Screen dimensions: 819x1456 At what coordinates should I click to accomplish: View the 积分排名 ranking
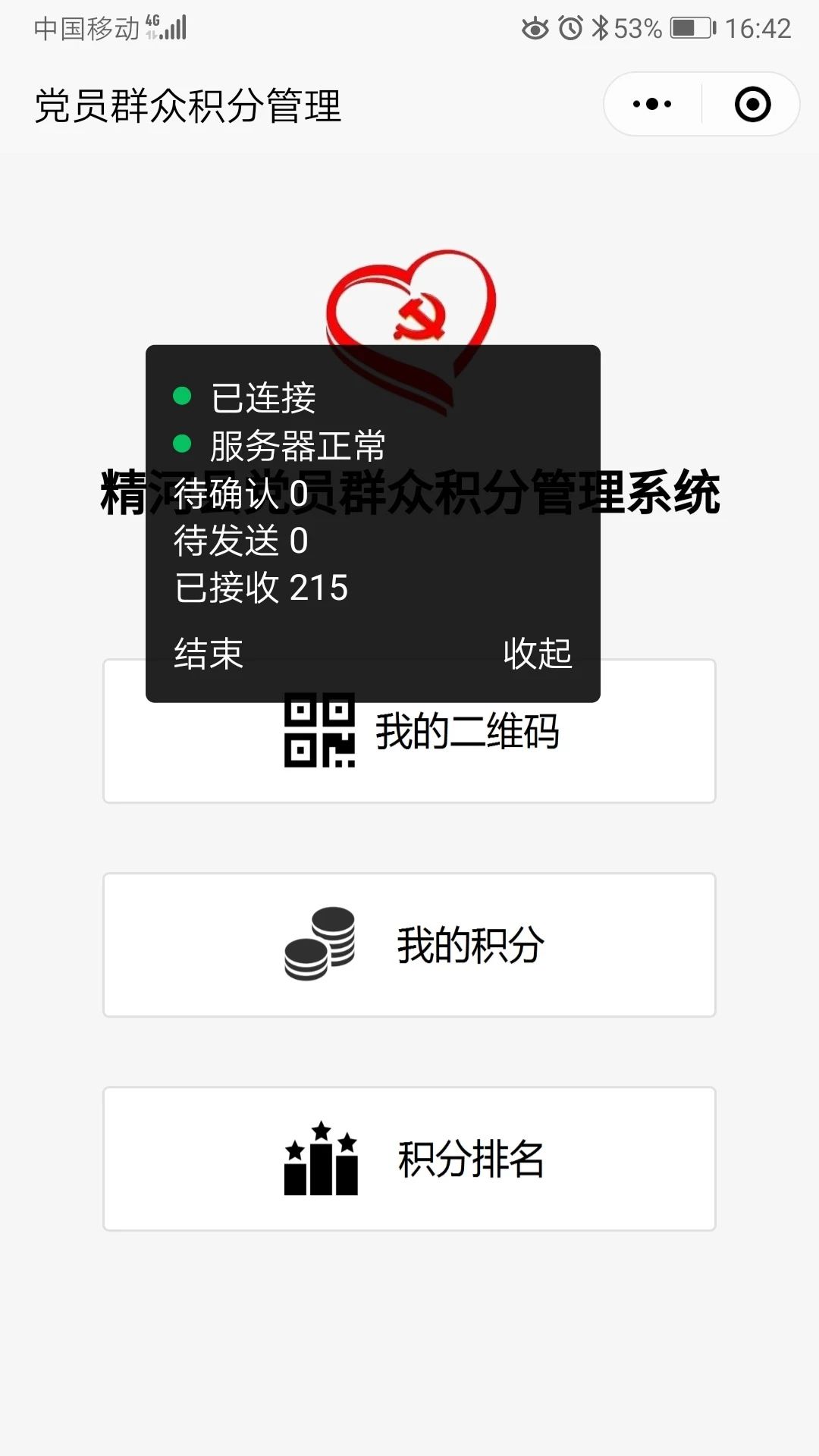coord(409,1159)
